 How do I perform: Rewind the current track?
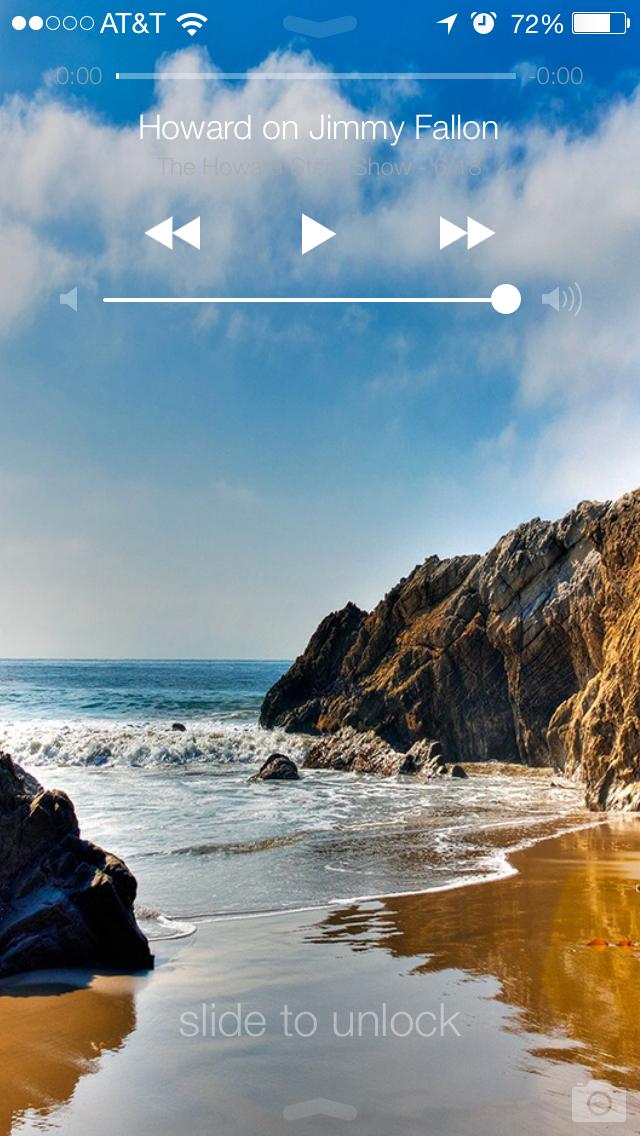coord(173,234)
